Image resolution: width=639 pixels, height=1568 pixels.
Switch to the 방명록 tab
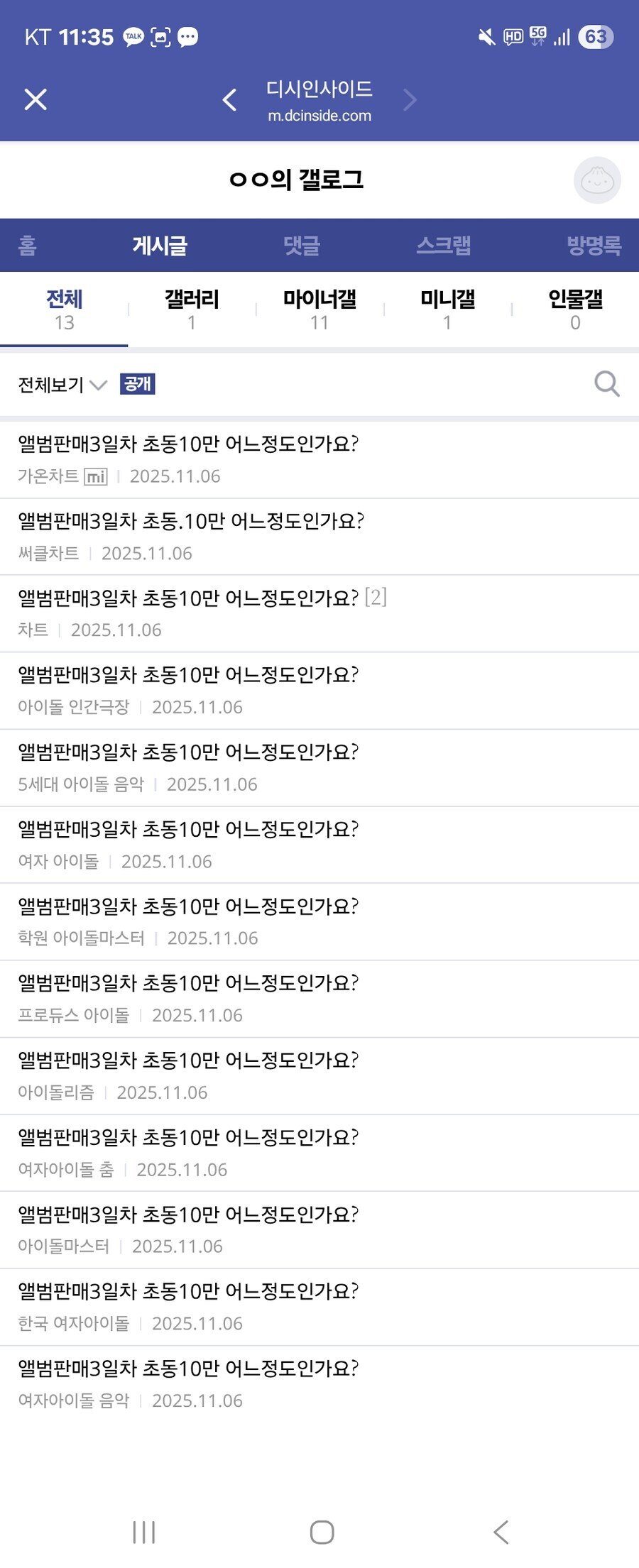[x=594, y=246]
